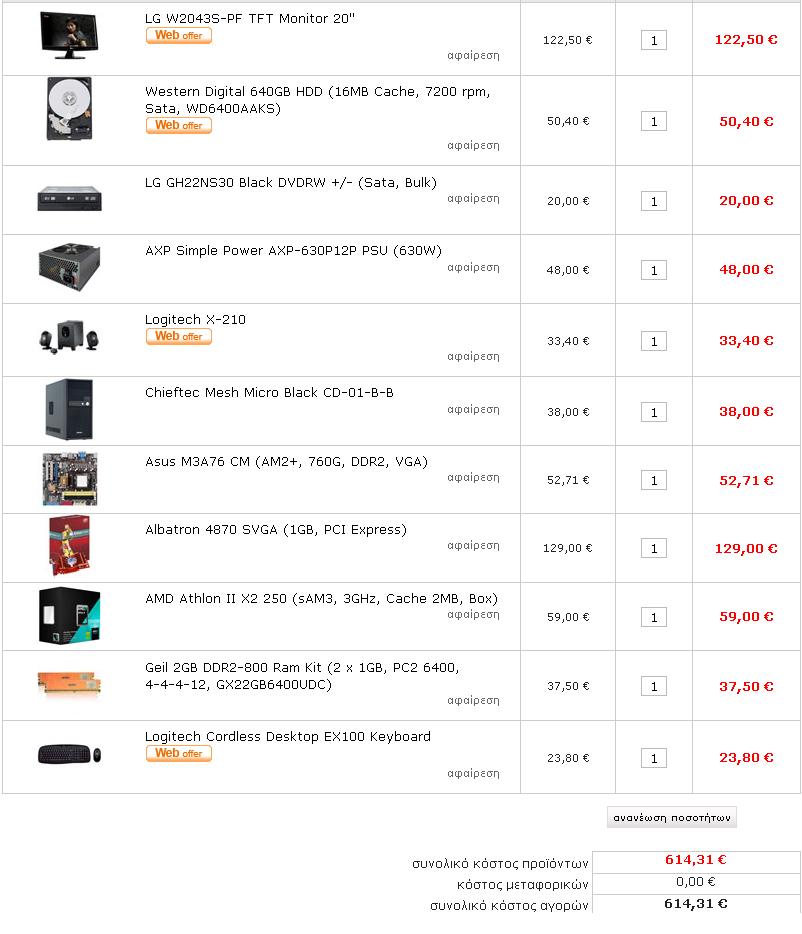Tap quantity box for Geil 2GB DDR2-800 Ram Kit

[653, 686]
